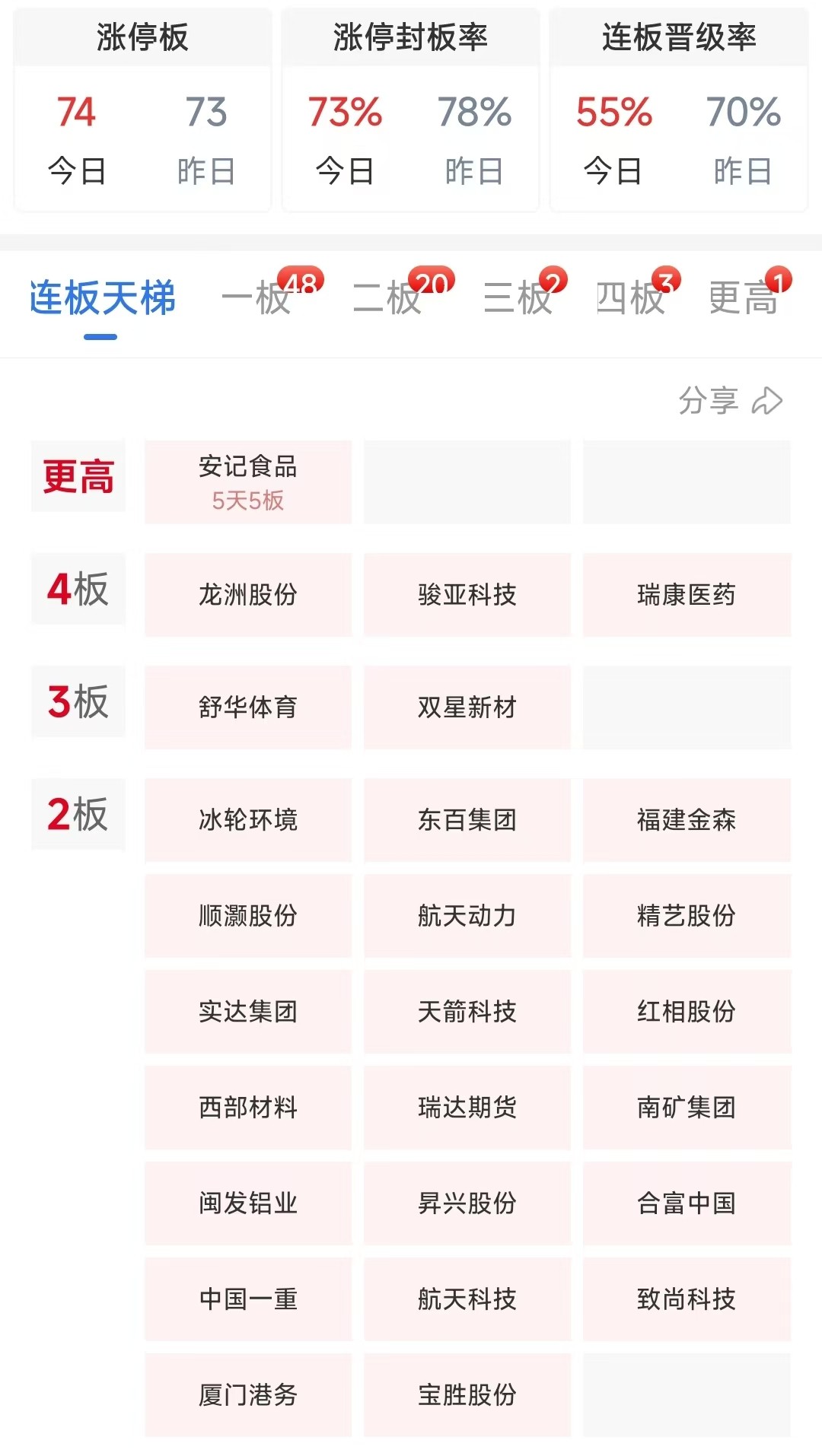View the 冰轮环境 stock tile
The height and width of the screenshot is (1456, 822).
coord(248,819)
